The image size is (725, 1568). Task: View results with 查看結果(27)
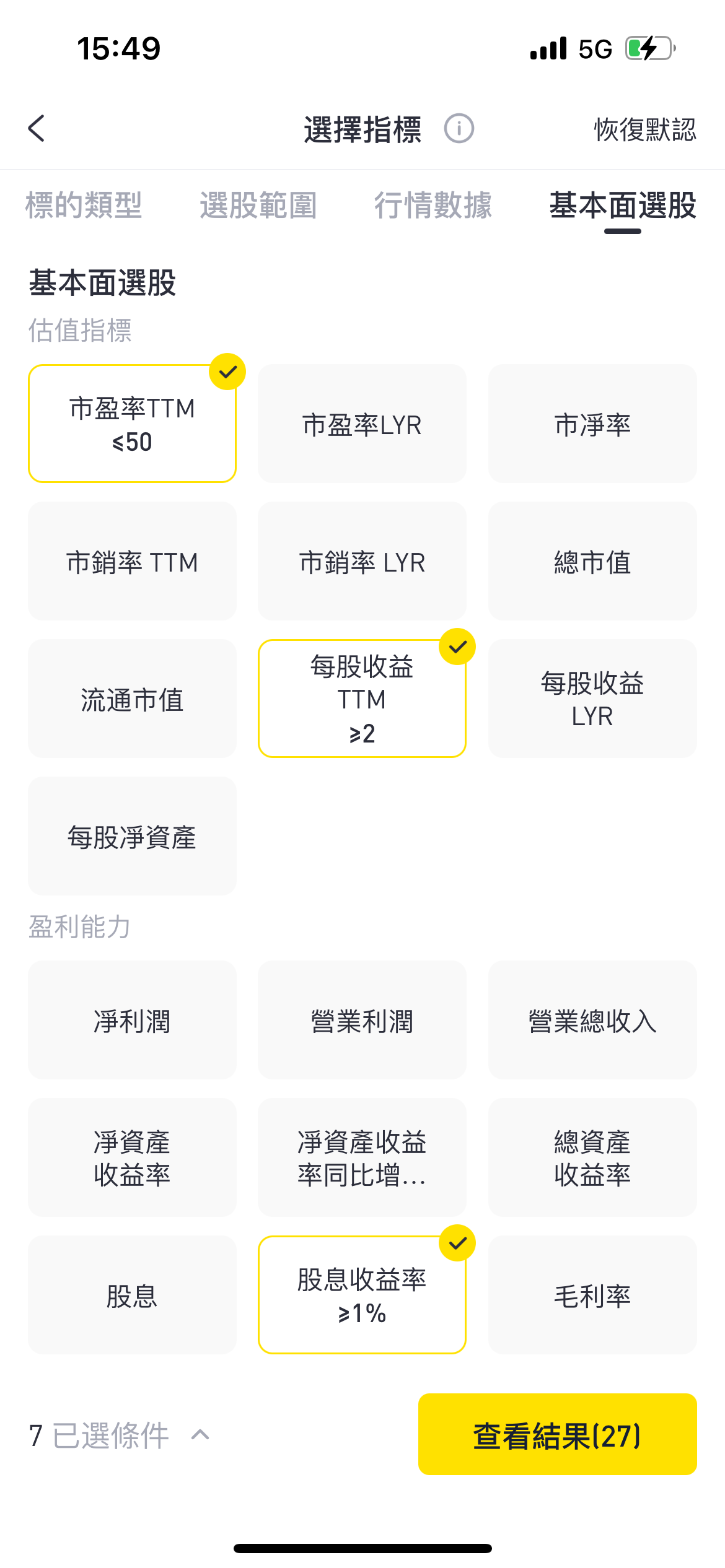[x=557, y=1434]
